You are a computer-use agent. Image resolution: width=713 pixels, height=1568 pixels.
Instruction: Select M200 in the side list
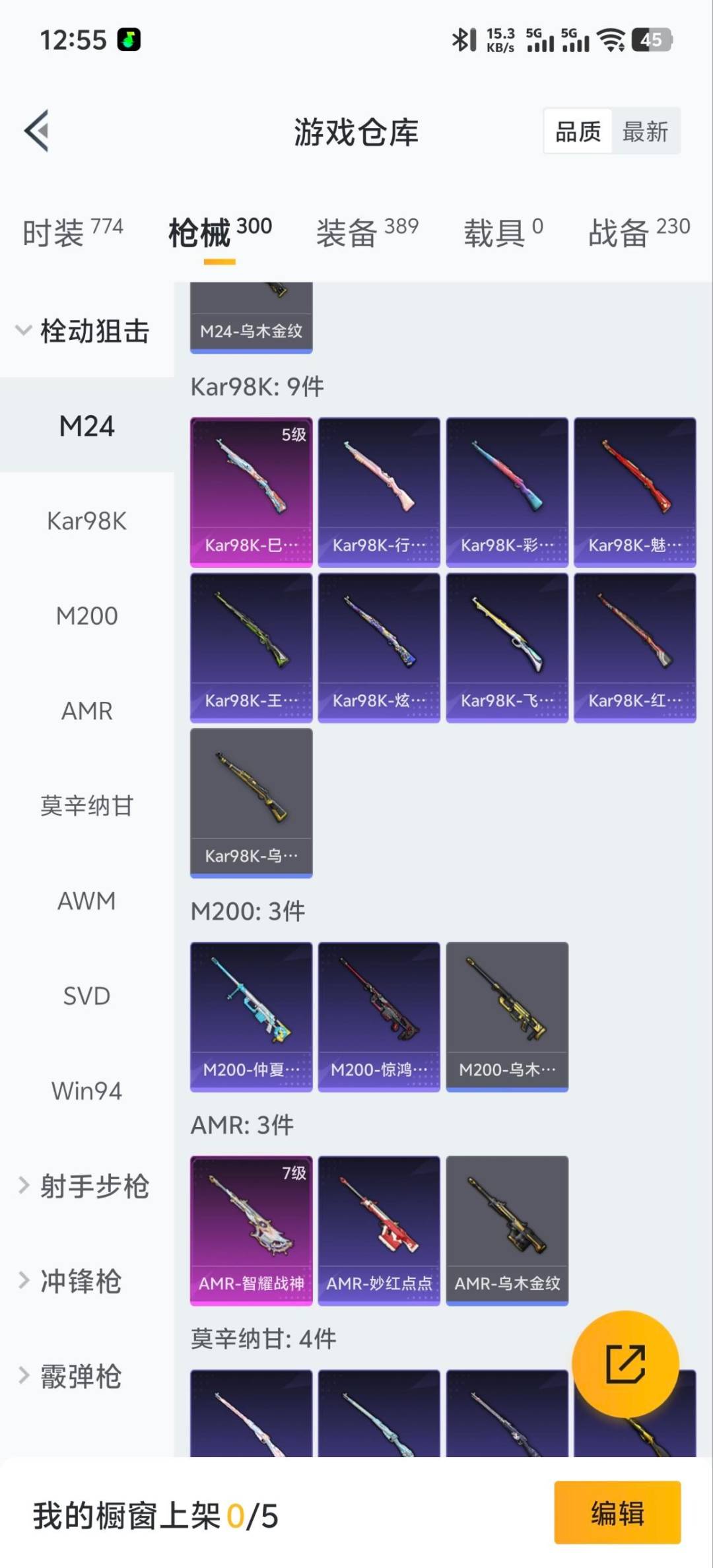[x=86, y=616]
